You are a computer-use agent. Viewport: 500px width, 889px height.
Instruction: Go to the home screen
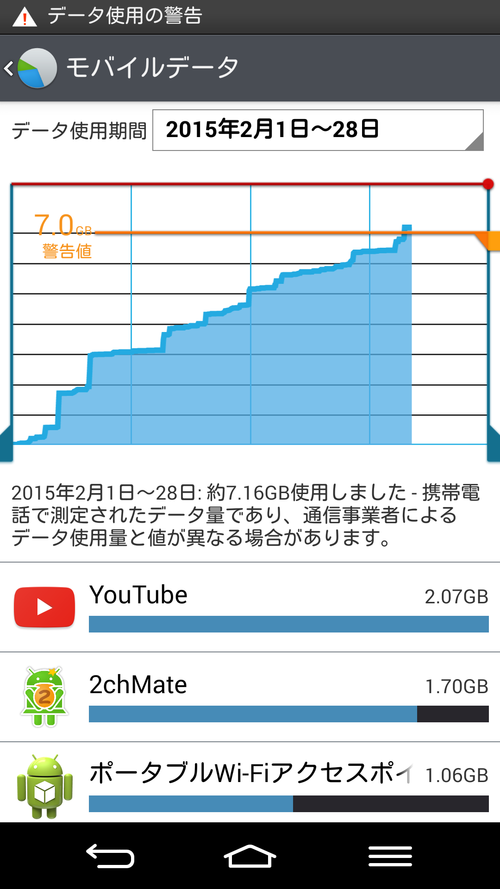coord(250,856)
